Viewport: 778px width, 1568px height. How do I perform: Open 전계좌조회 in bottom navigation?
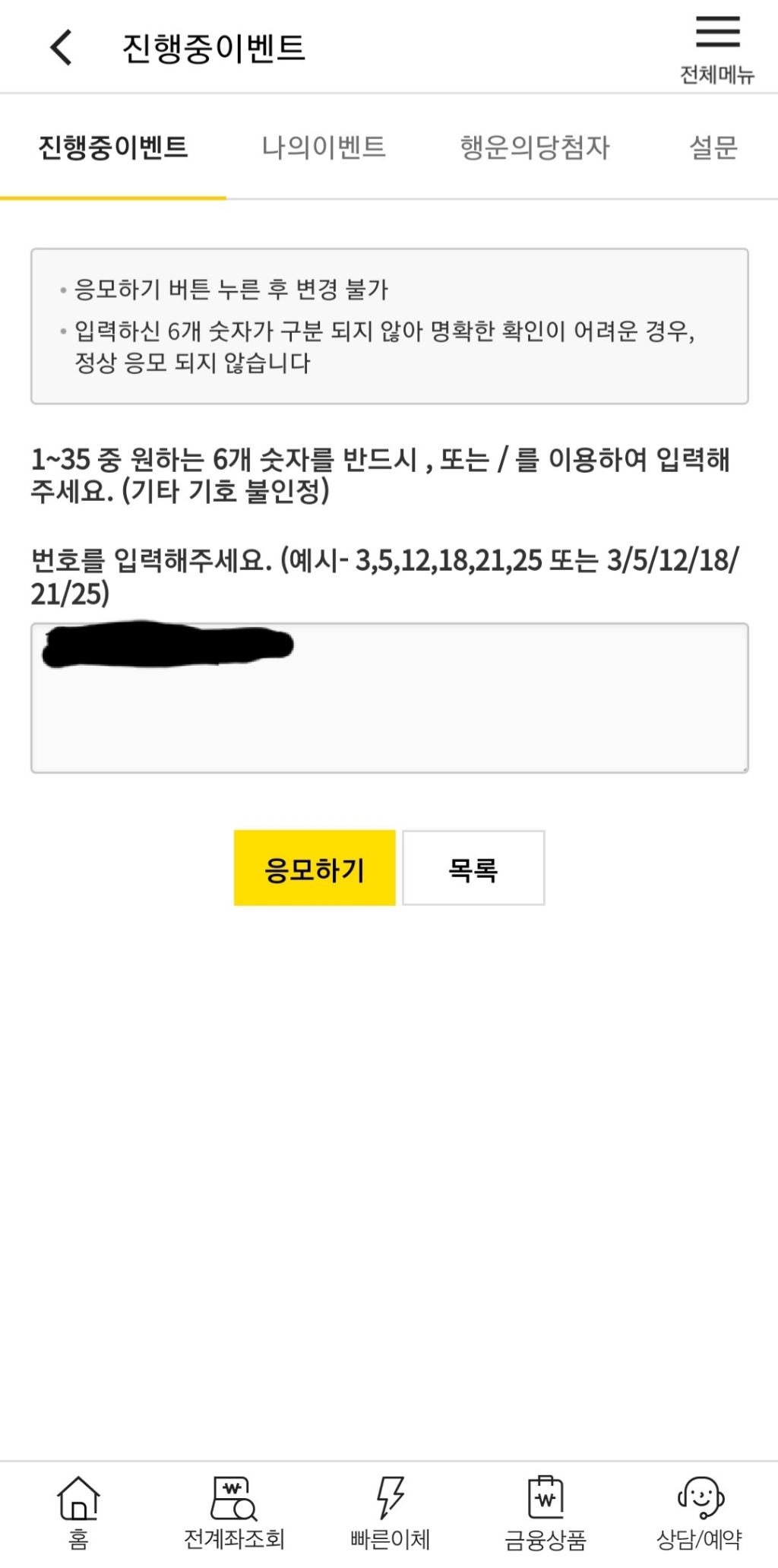tap(234, 1513)
